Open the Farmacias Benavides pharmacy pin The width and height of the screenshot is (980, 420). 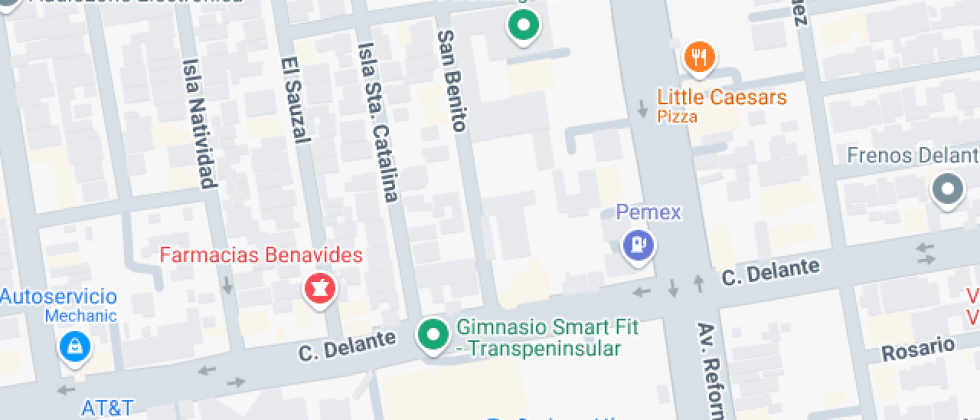click(320, 289)
